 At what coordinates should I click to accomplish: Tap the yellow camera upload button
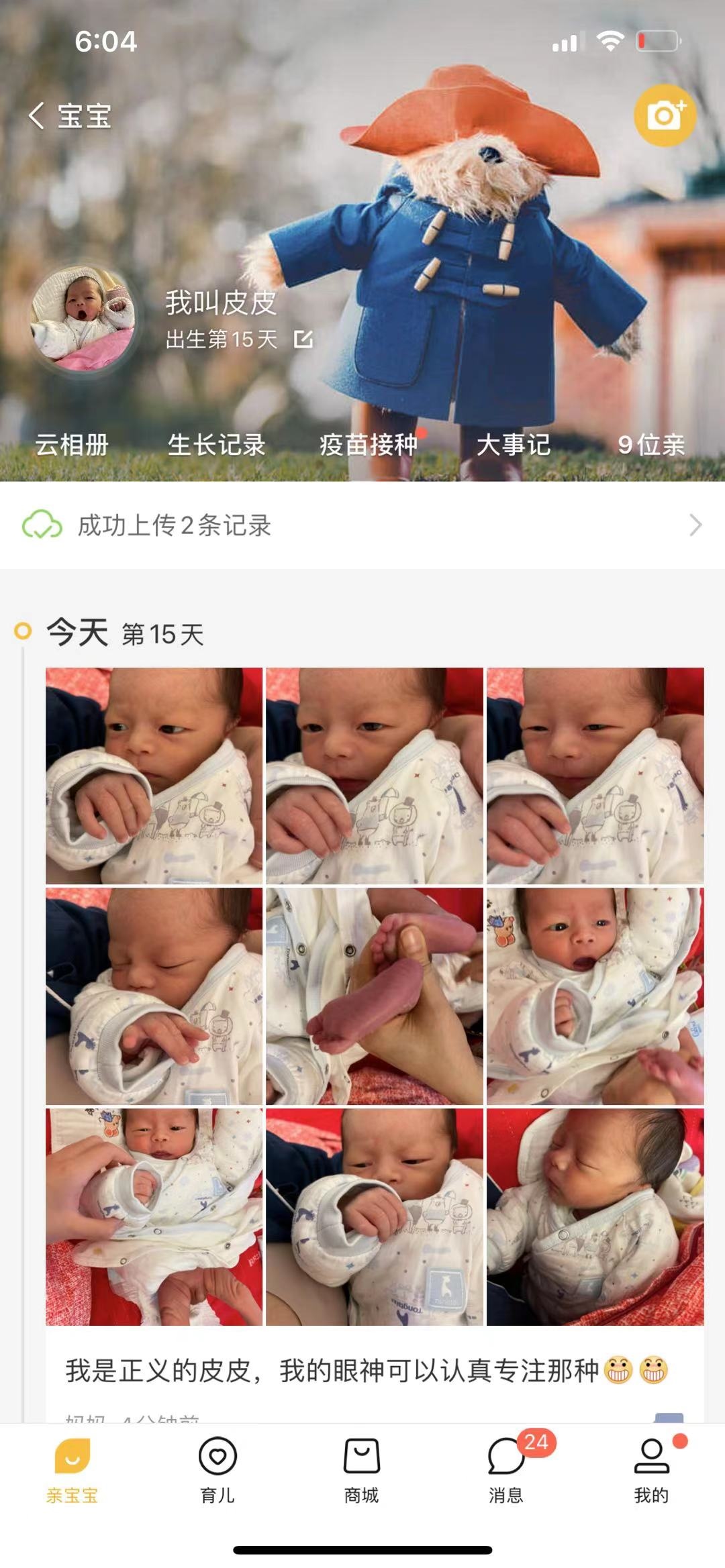tap(665, 115)
